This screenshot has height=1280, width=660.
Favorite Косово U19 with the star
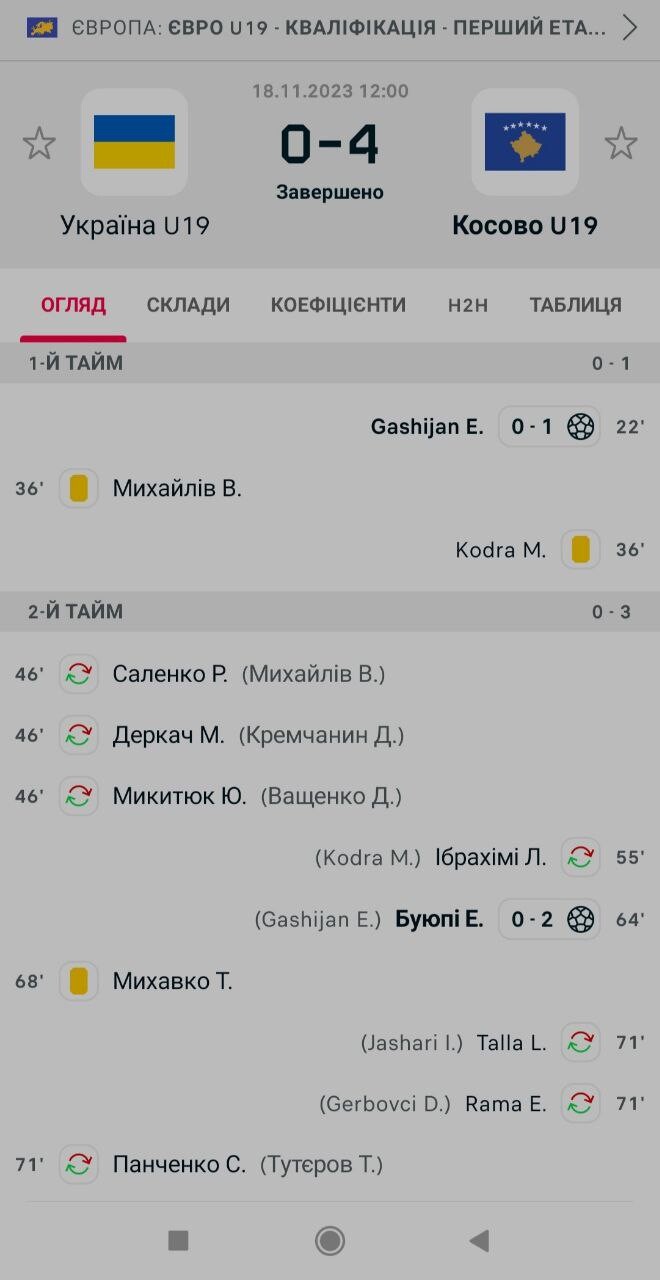(x=621, y=143)
